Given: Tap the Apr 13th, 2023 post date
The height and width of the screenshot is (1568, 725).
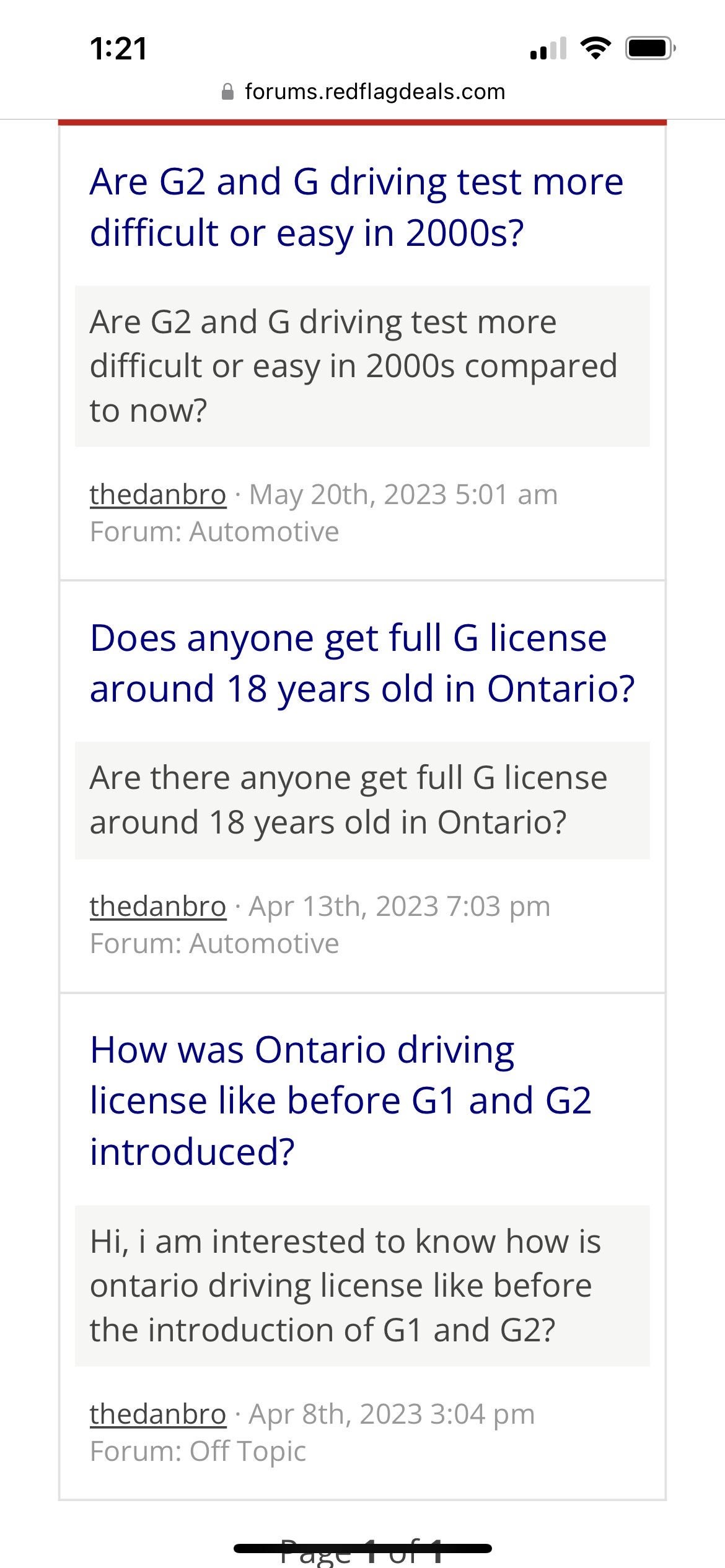Looking at the screenshot, I should [398, 906].
